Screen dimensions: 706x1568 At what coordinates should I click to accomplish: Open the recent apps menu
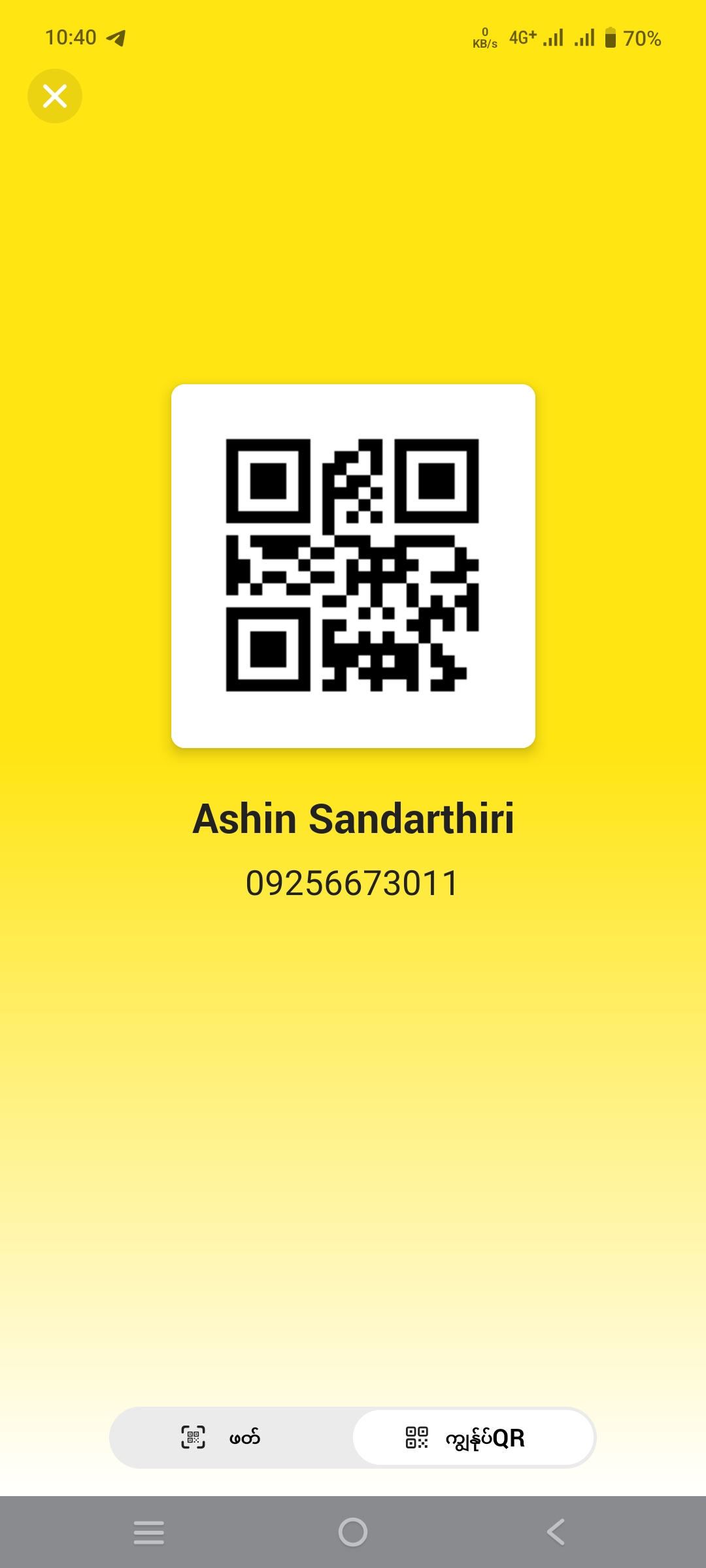coord(149,1532)
